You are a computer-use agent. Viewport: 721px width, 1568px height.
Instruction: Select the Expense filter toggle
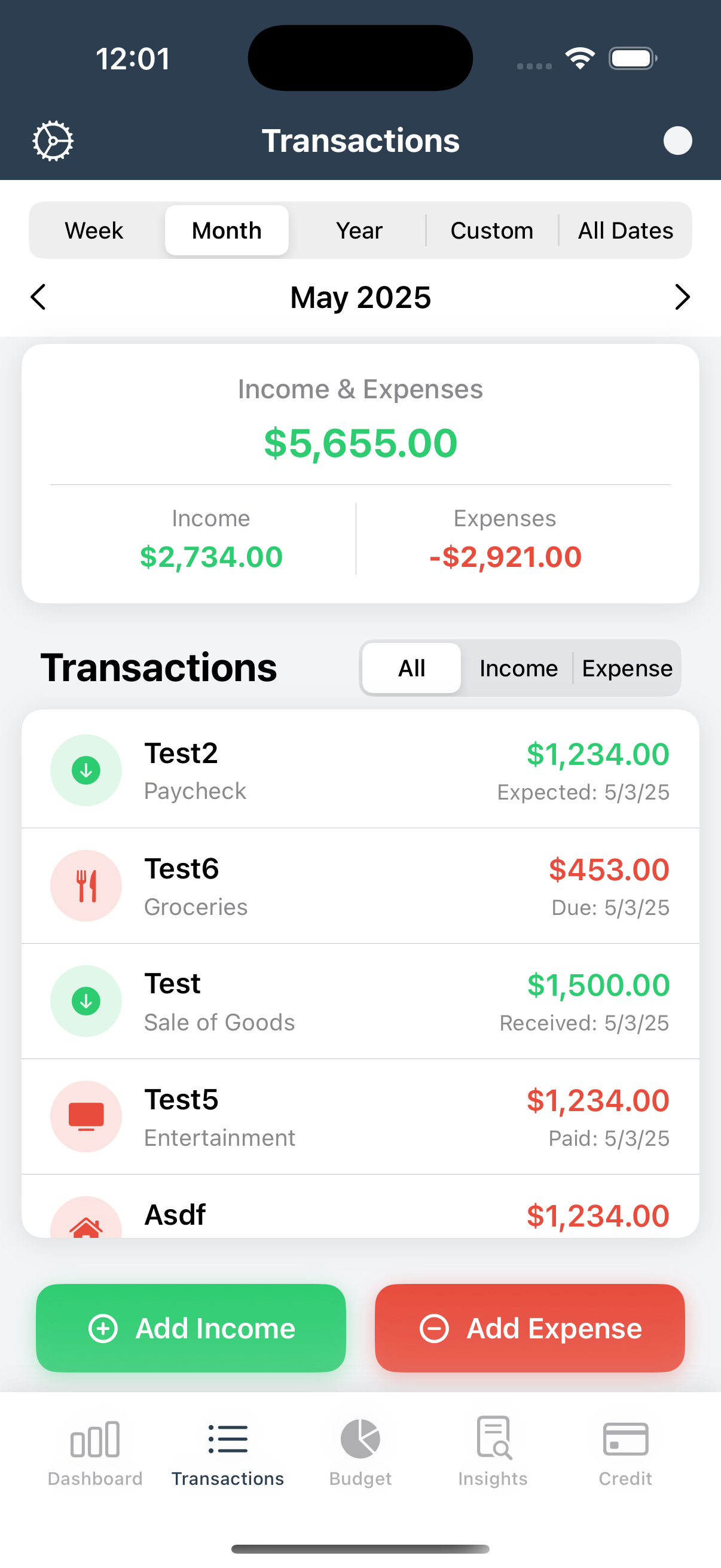627,668
